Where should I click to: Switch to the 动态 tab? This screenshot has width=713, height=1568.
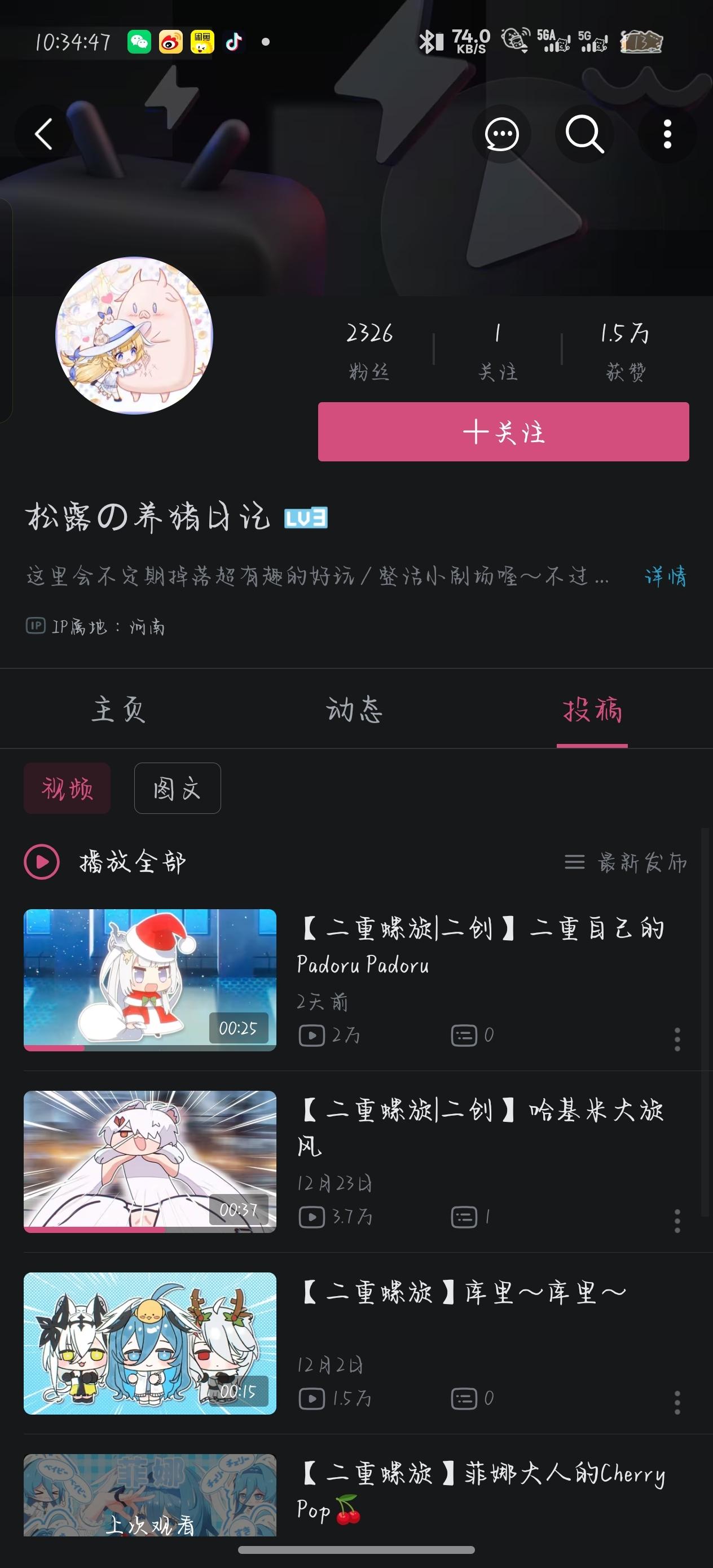(x=354, y=710)
